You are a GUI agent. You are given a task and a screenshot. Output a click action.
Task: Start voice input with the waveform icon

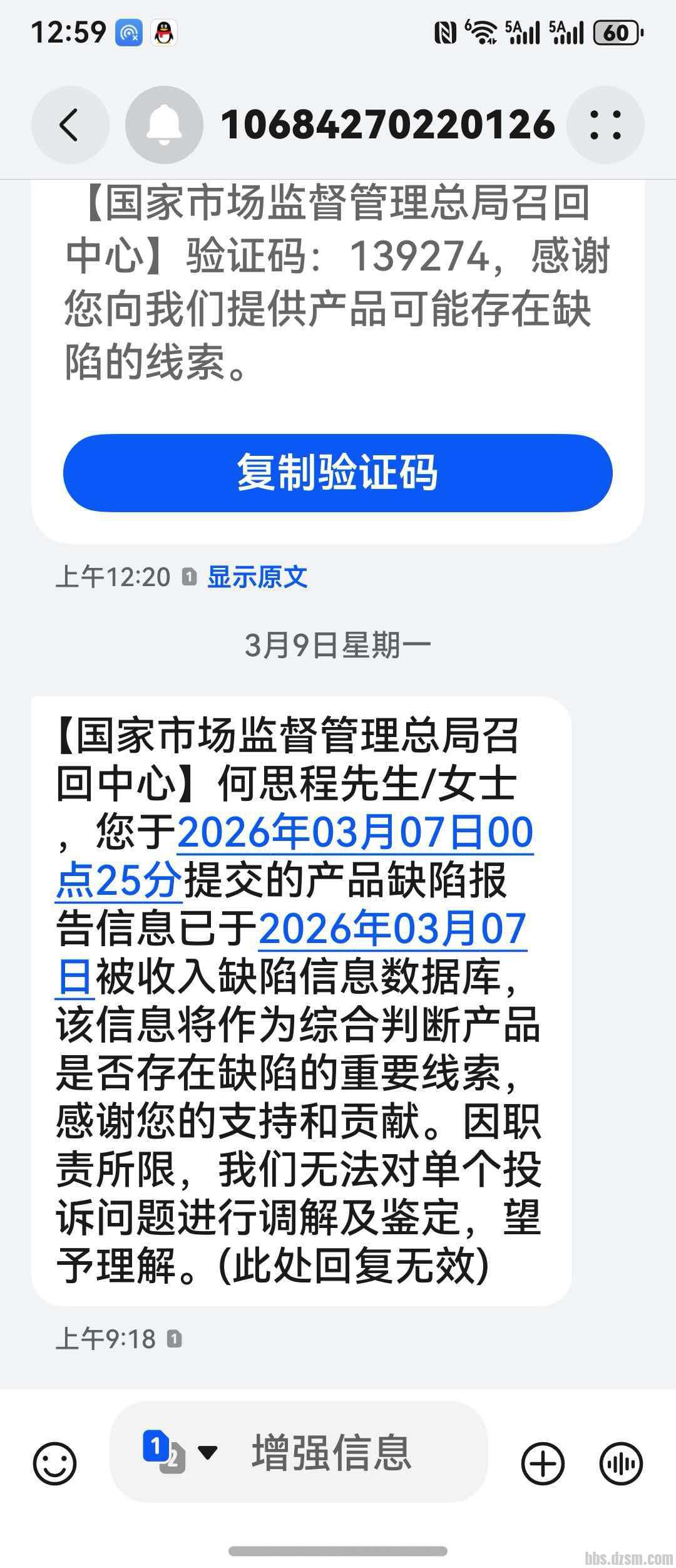pos(621,1463)
